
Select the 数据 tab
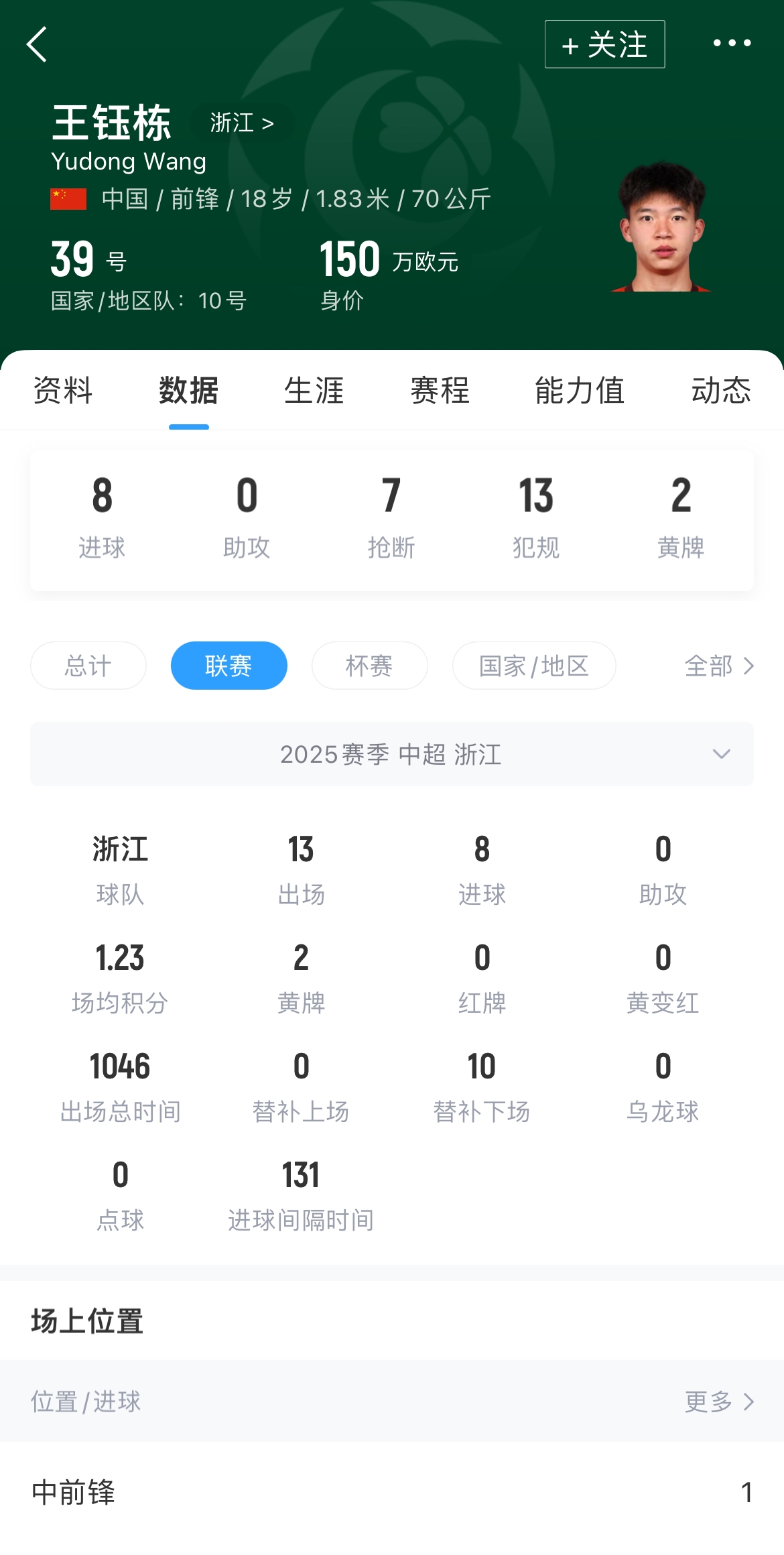pos(188,391)
